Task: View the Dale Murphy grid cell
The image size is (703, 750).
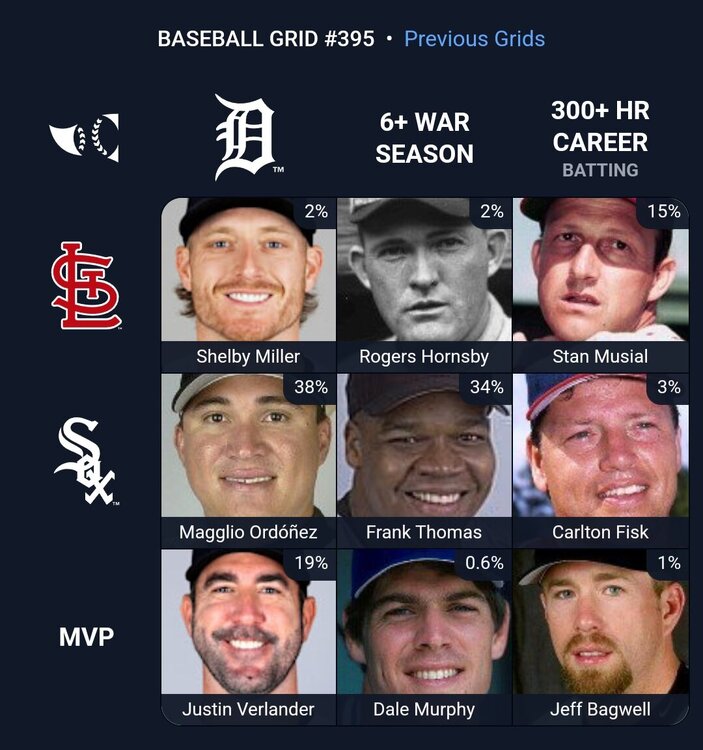Action: click(424, 636)
